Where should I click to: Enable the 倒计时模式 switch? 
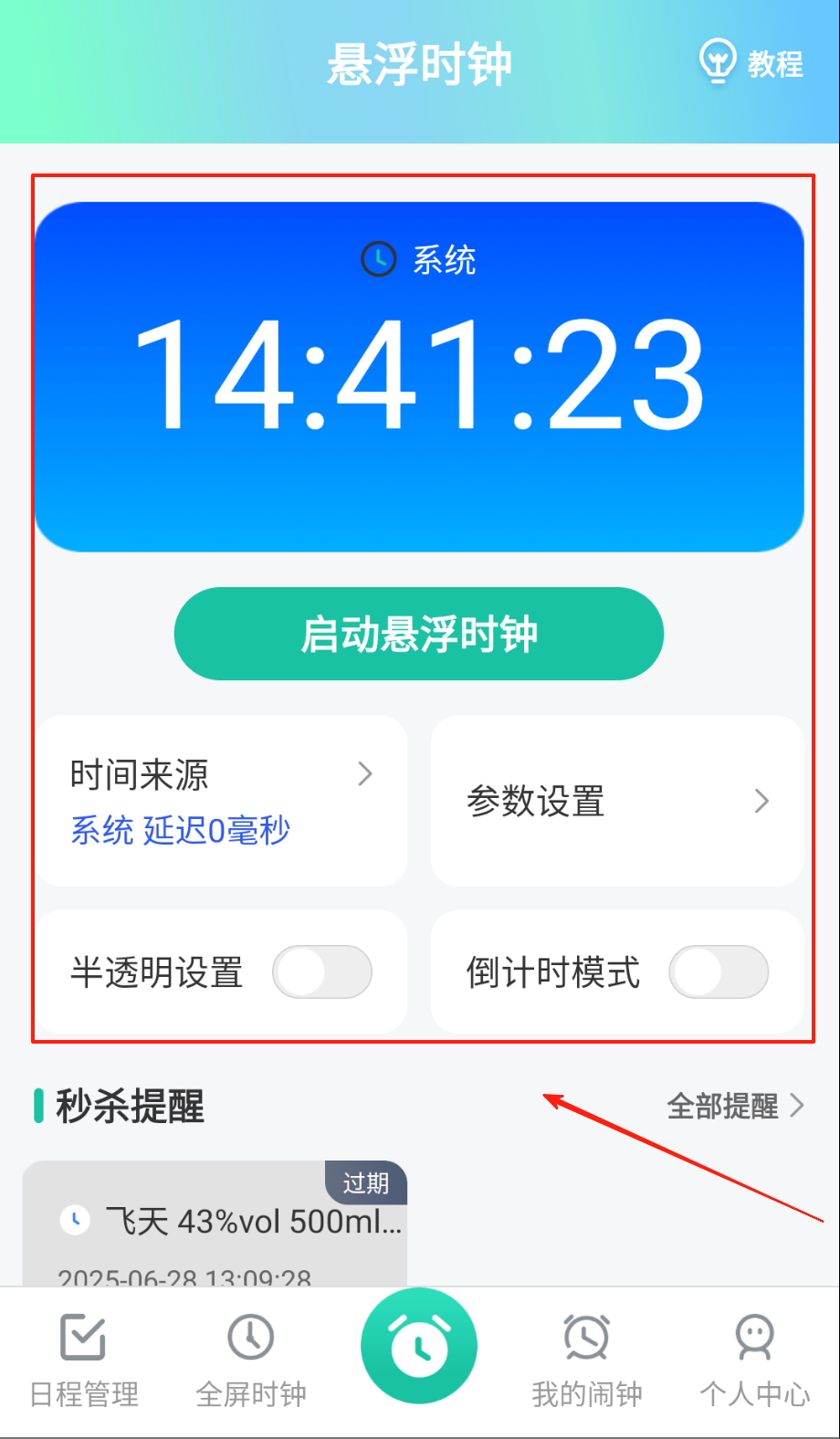(x=719, y=972)
